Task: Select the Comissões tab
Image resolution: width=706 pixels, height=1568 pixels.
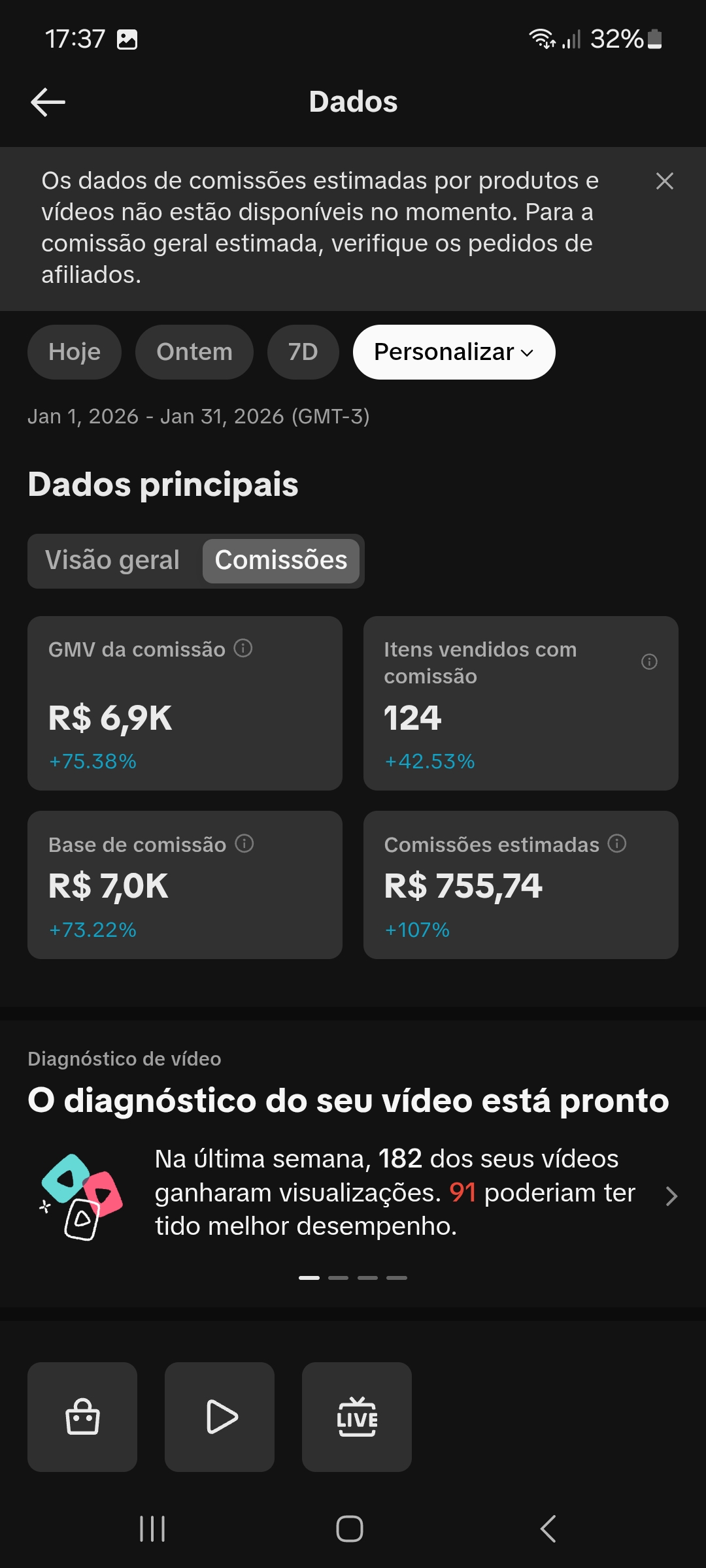Action: pyautogui.click(x=281, y=561)
